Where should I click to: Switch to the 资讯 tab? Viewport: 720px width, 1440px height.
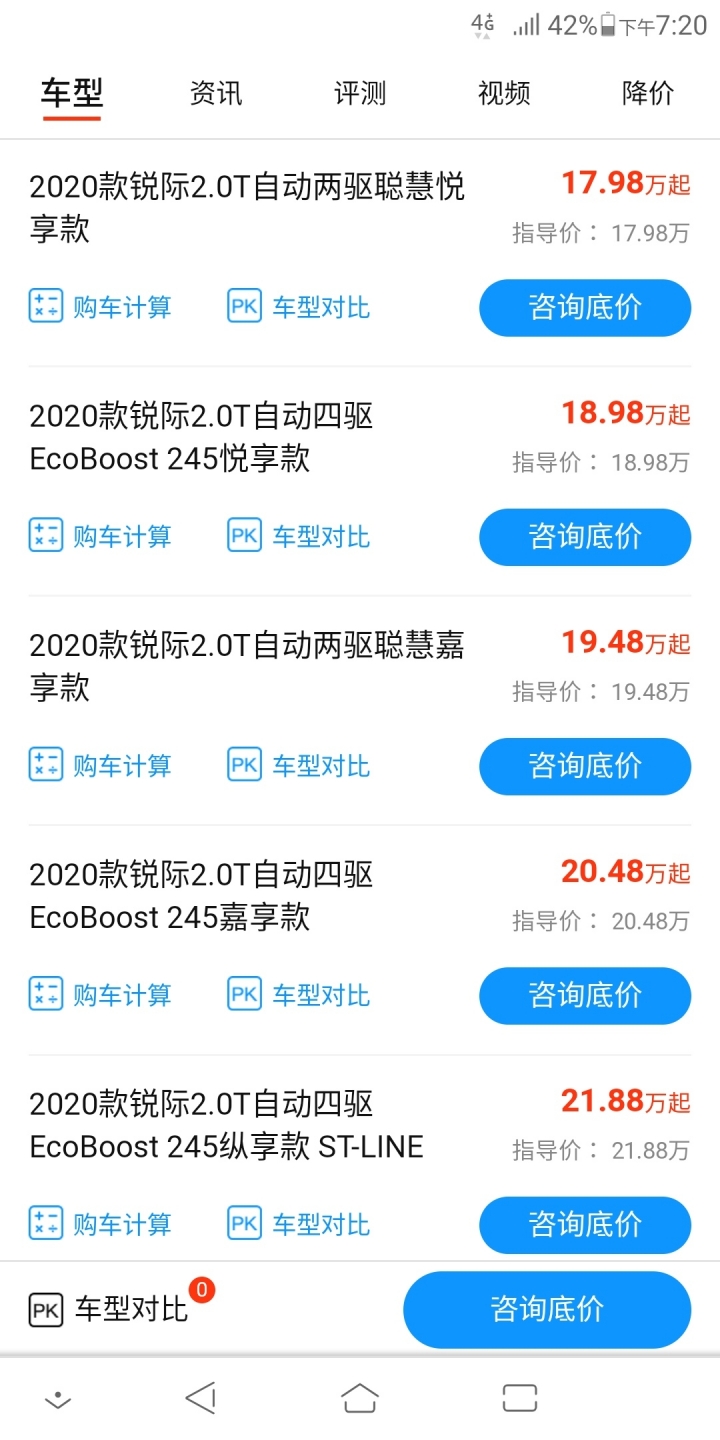point(216,94)
